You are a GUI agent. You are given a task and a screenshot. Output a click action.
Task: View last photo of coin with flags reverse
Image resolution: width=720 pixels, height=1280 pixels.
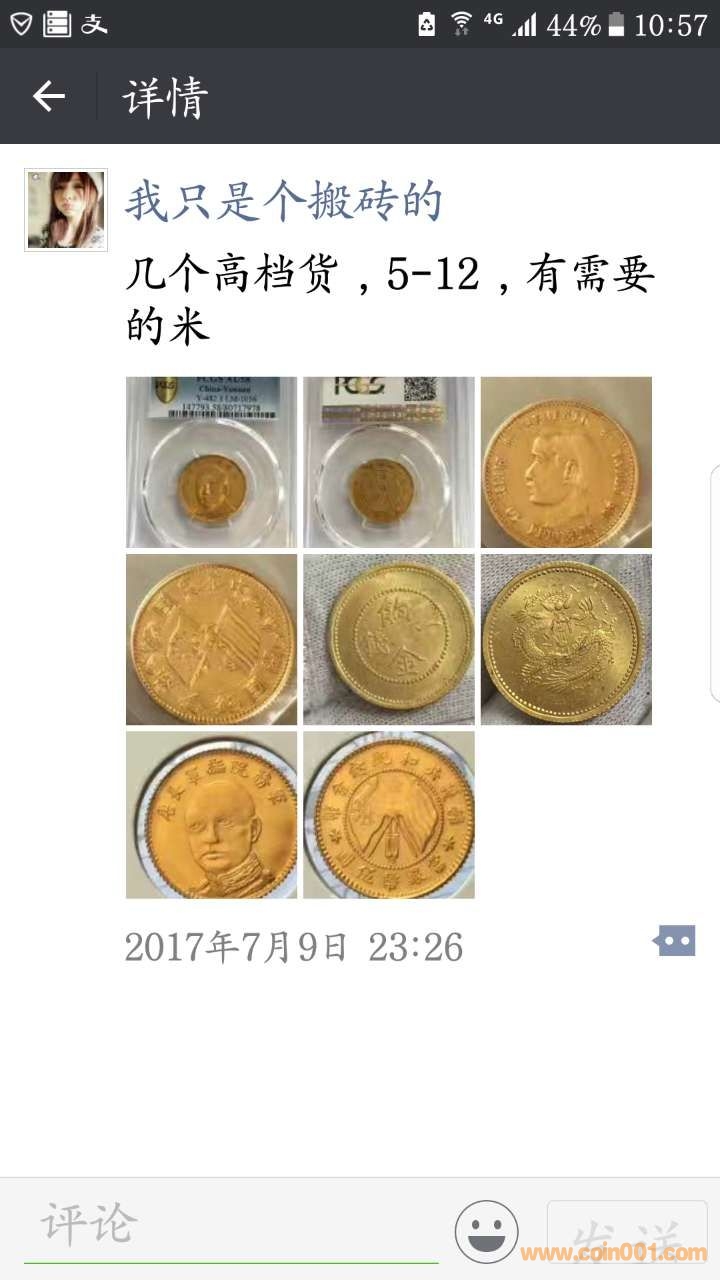389,815
